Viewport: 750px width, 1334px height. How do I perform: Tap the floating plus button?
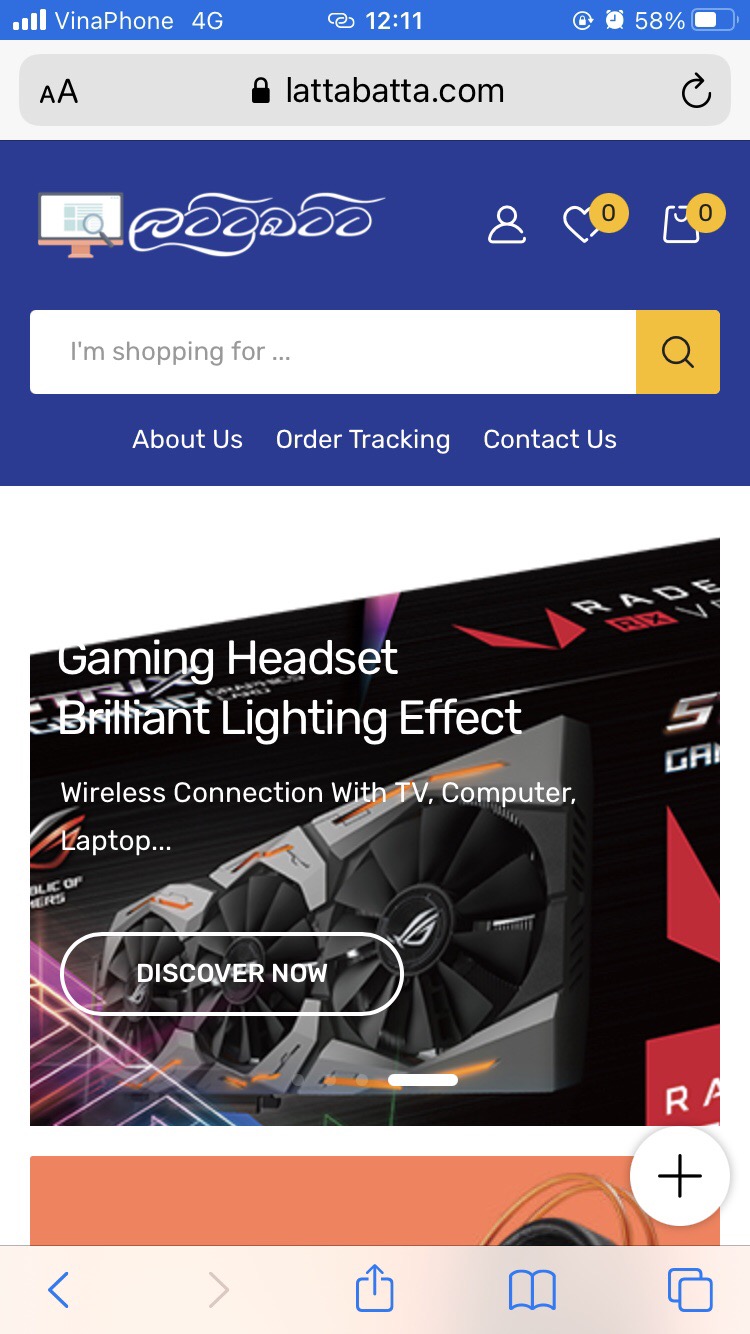[x=680, y=1176]
